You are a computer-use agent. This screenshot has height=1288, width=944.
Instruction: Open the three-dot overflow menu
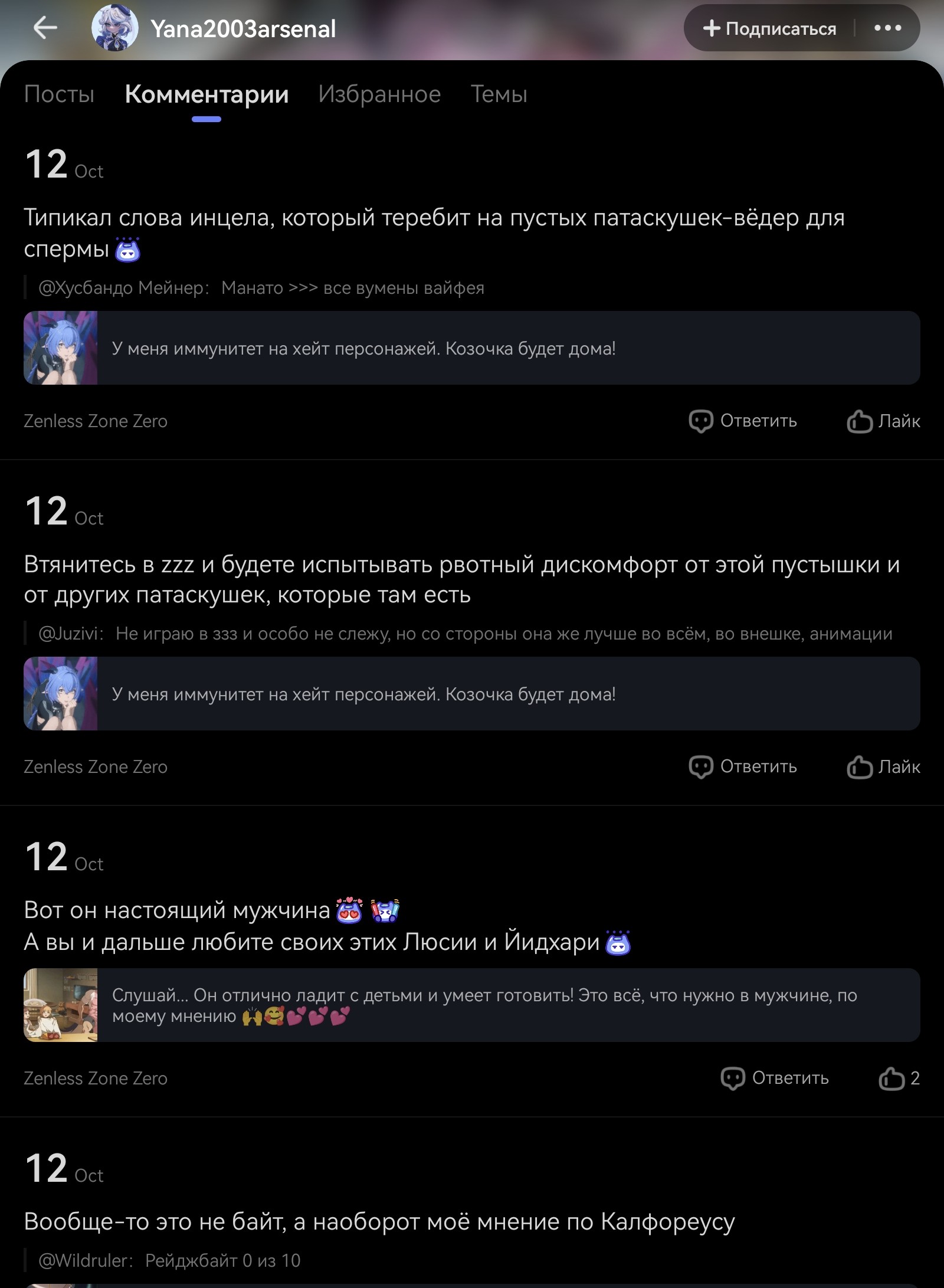(887, 28)
